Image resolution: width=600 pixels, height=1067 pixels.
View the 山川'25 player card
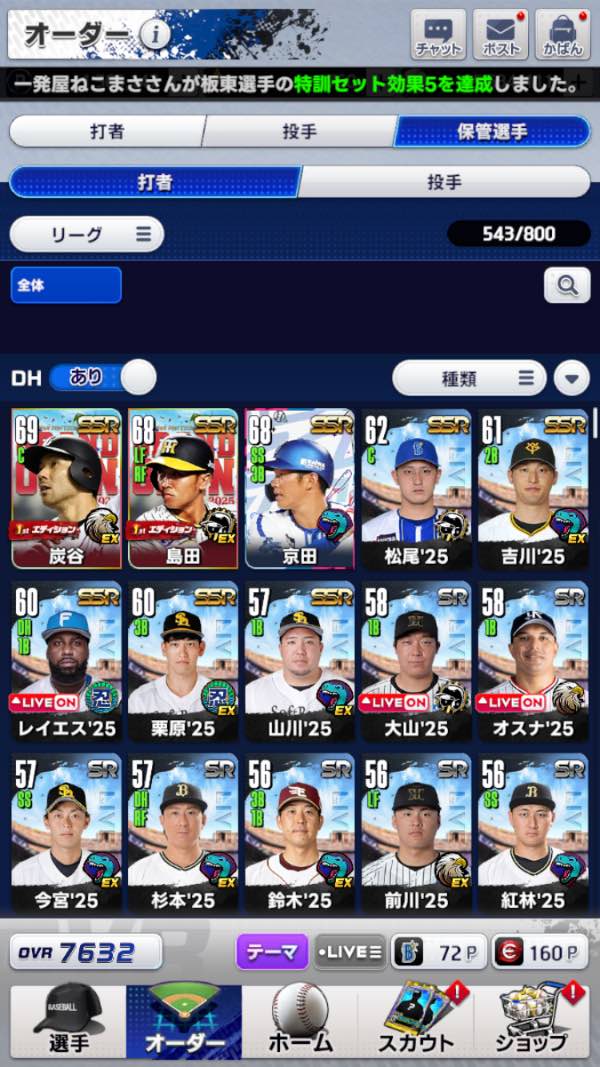[299, 661]
